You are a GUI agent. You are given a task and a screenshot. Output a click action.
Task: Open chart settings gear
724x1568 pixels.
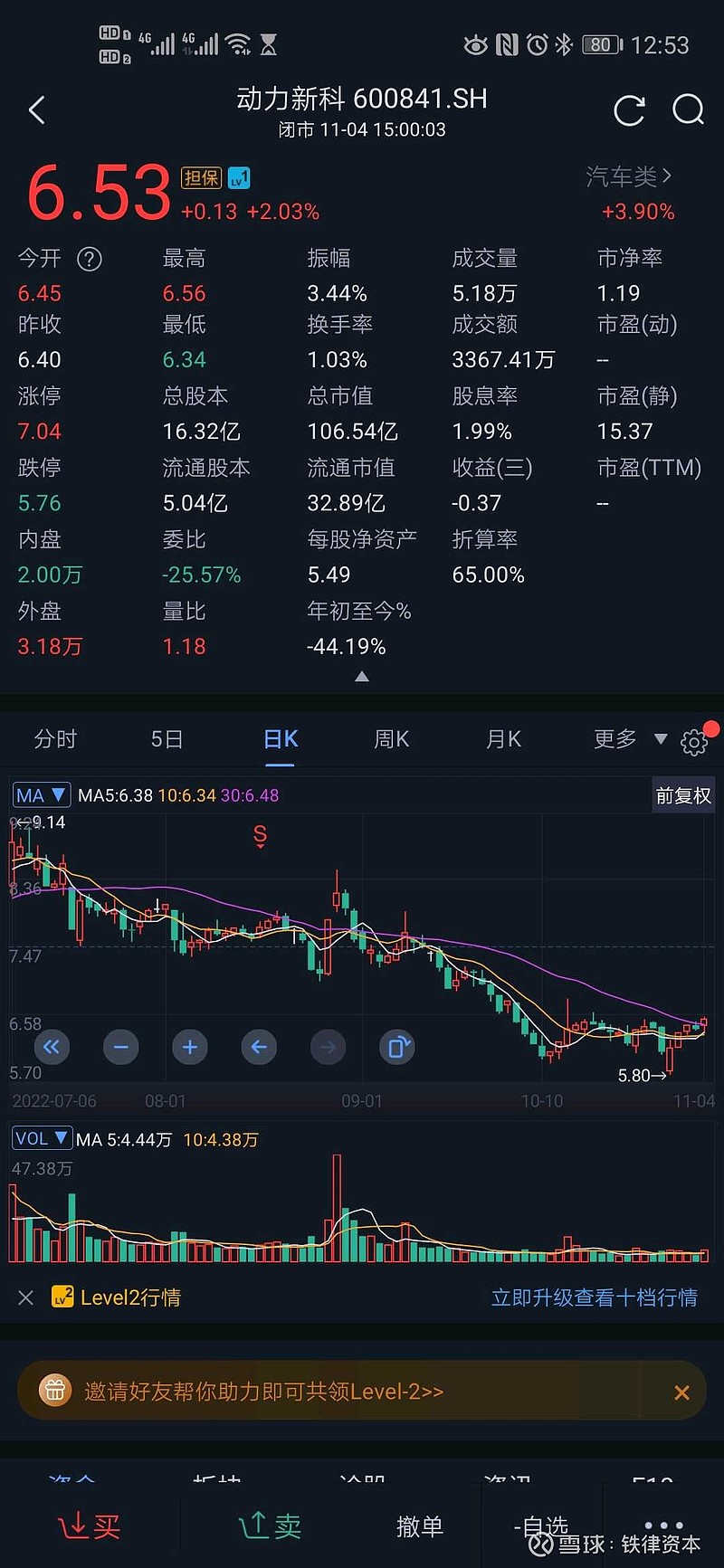[694, 742]
